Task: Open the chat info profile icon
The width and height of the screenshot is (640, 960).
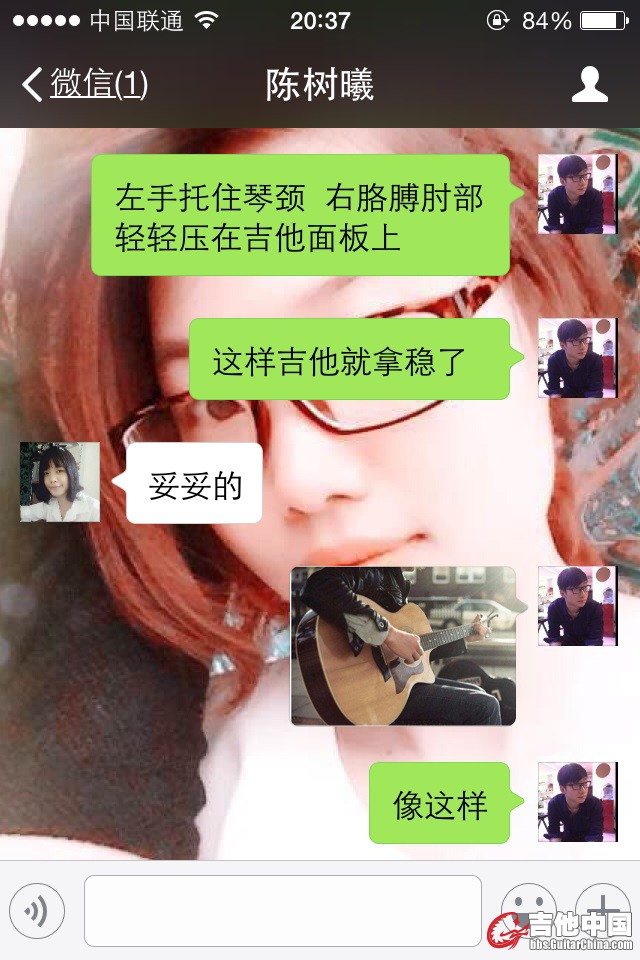Action: [x=590, y=84]
